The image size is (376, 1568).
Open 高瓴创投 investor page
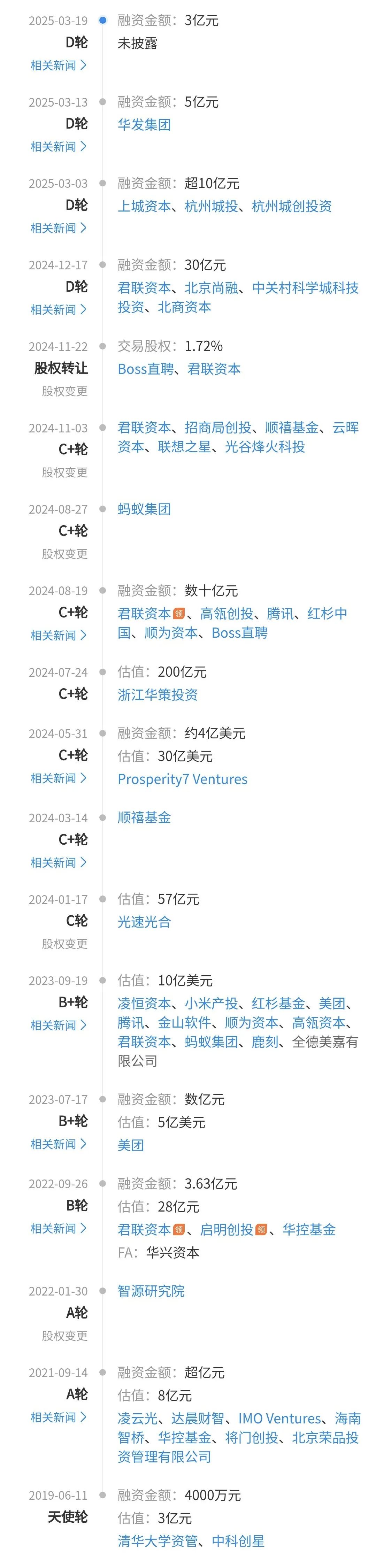click(226, 614)
